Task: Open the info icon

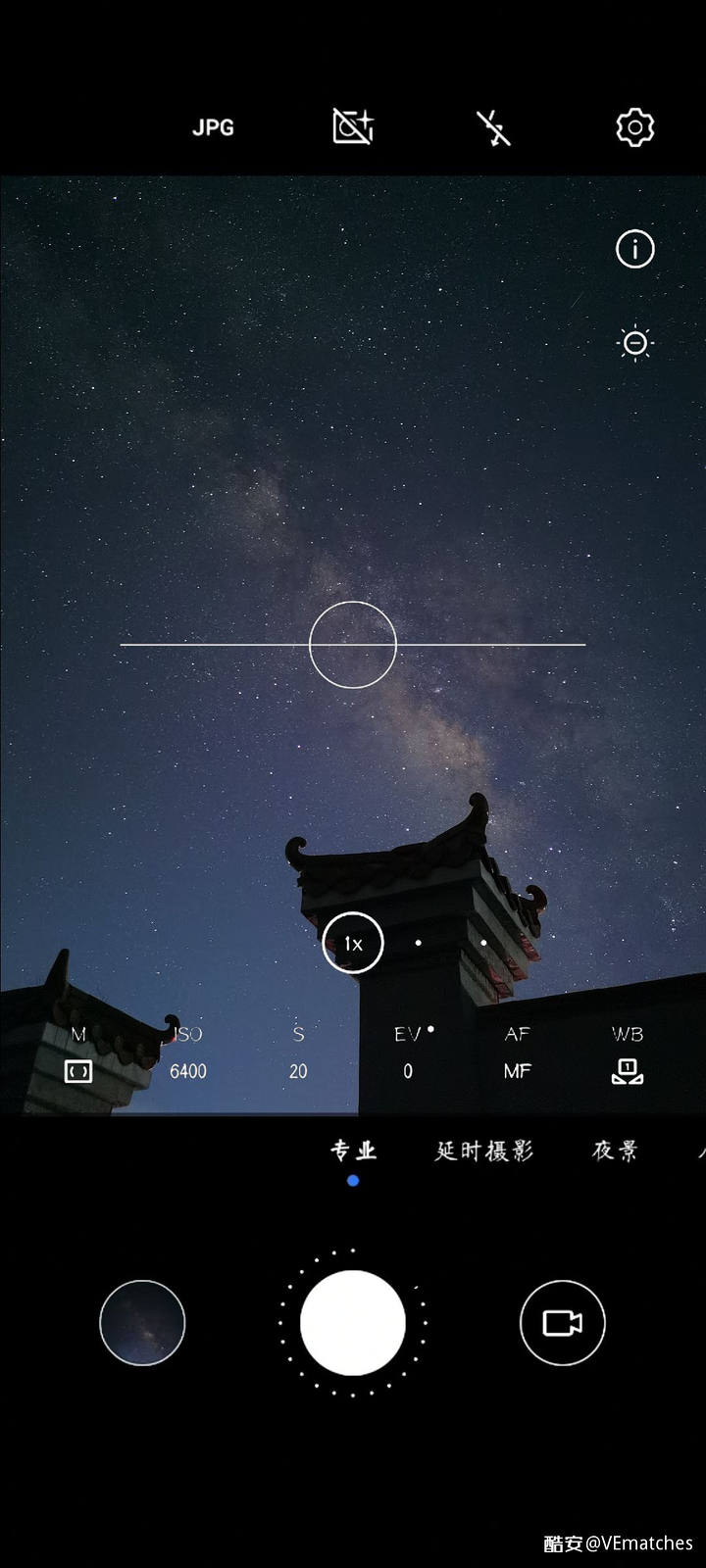Action: coord(634,249)
